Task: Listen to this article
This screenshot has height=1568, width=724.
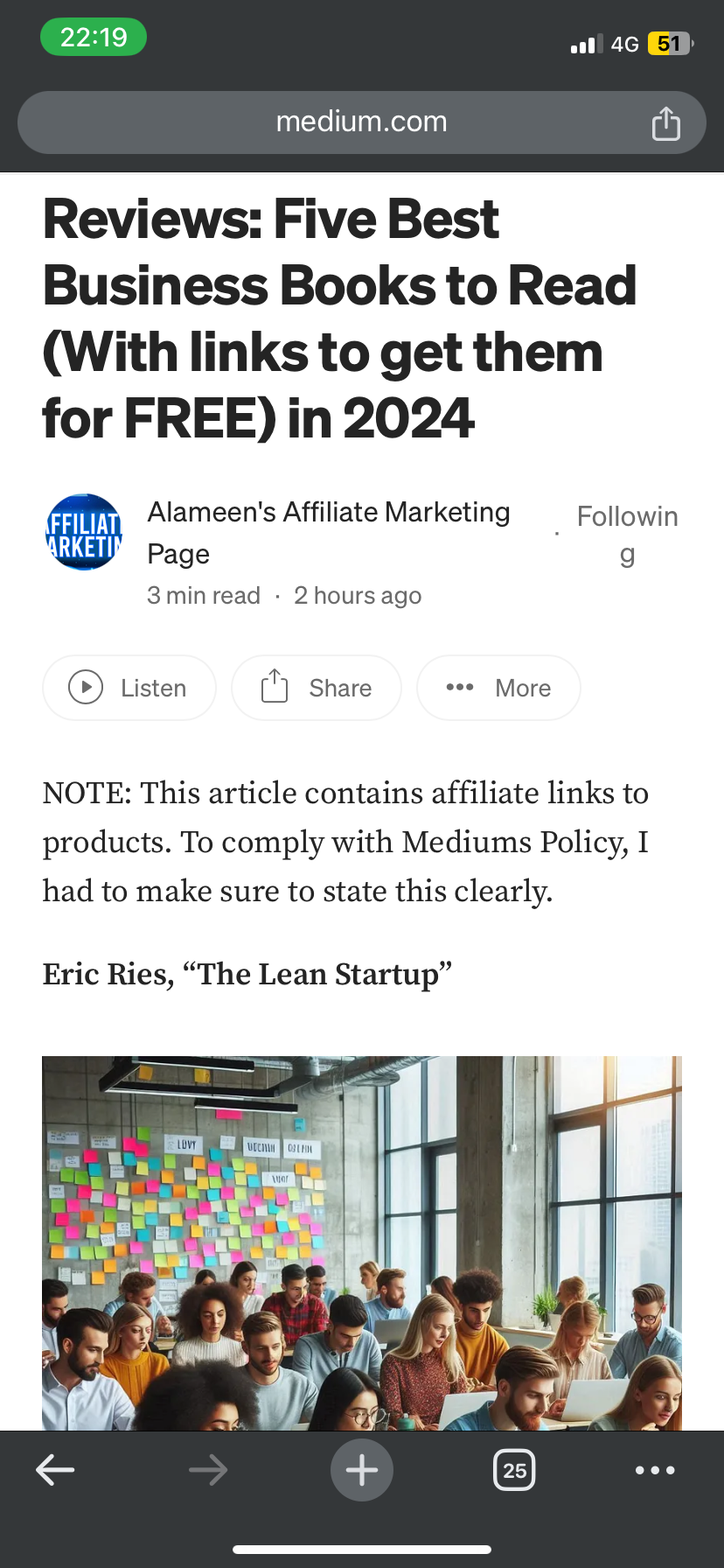Action: pyautogui.click(x=129, y=688)
